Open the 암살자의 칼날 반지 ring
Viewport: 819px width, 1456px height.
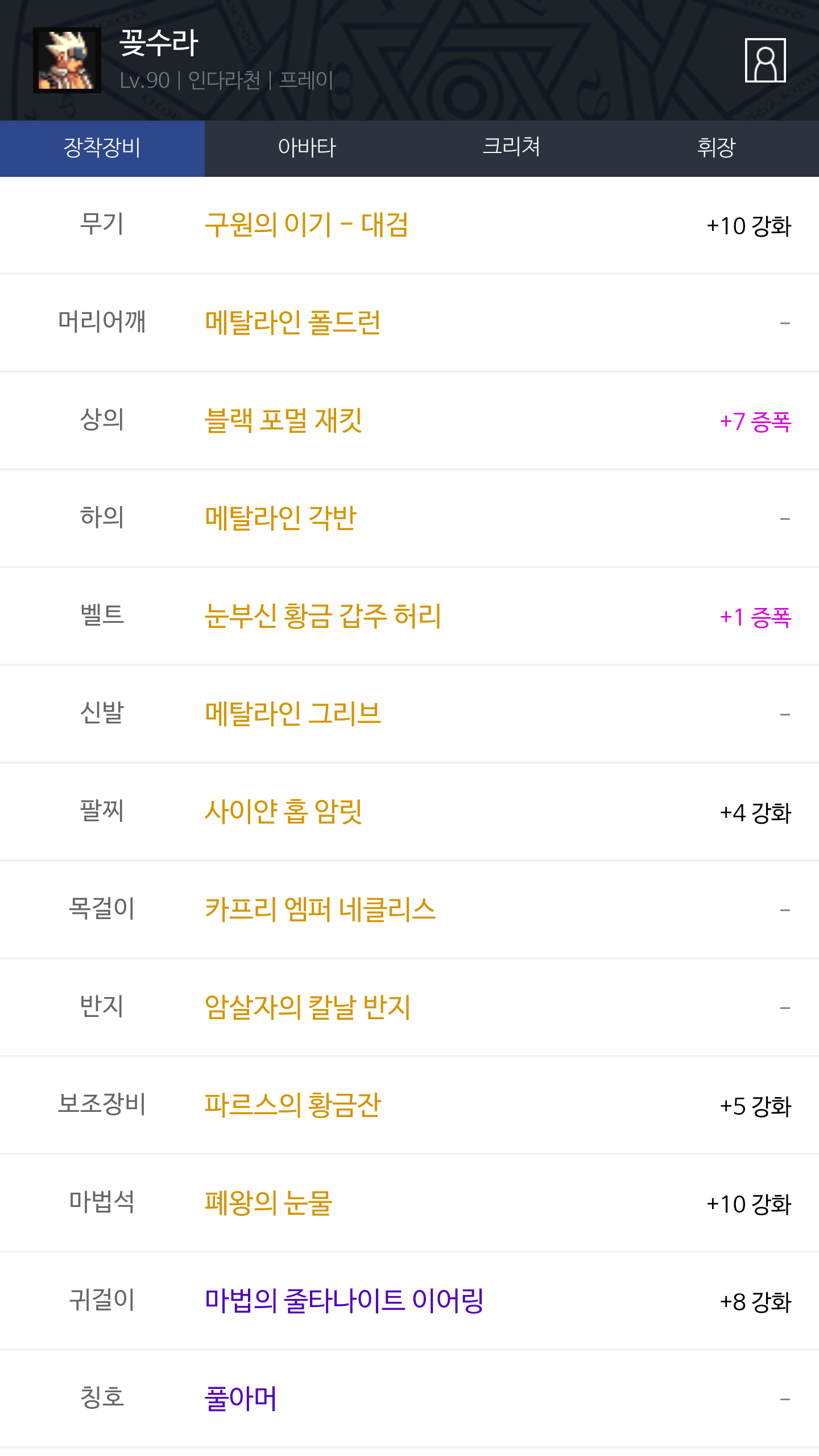(x=308, y=1008)
